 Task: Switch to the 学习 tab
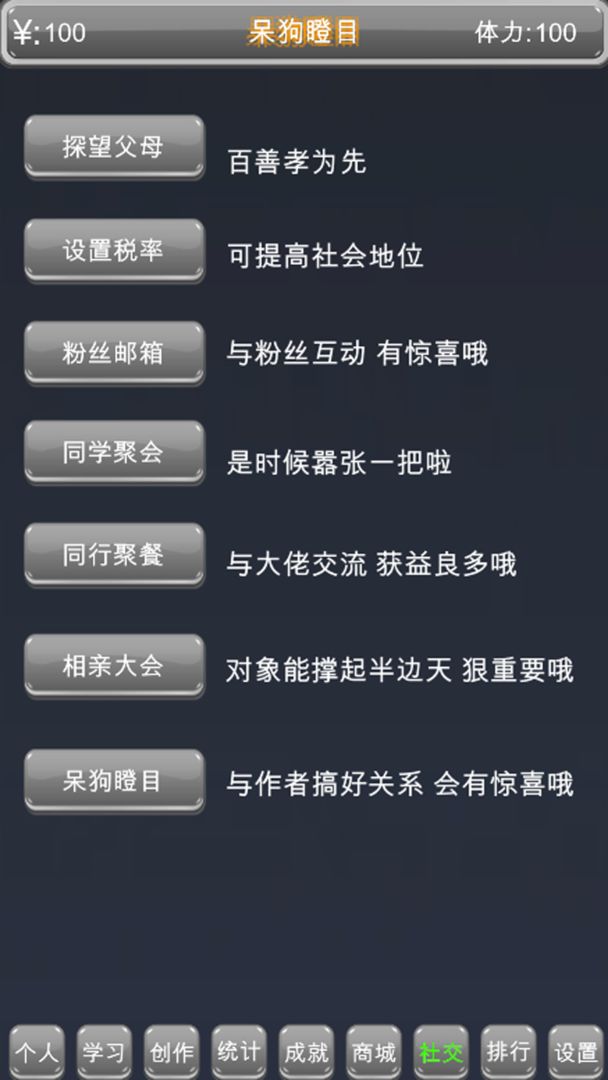coord(104,1052)
